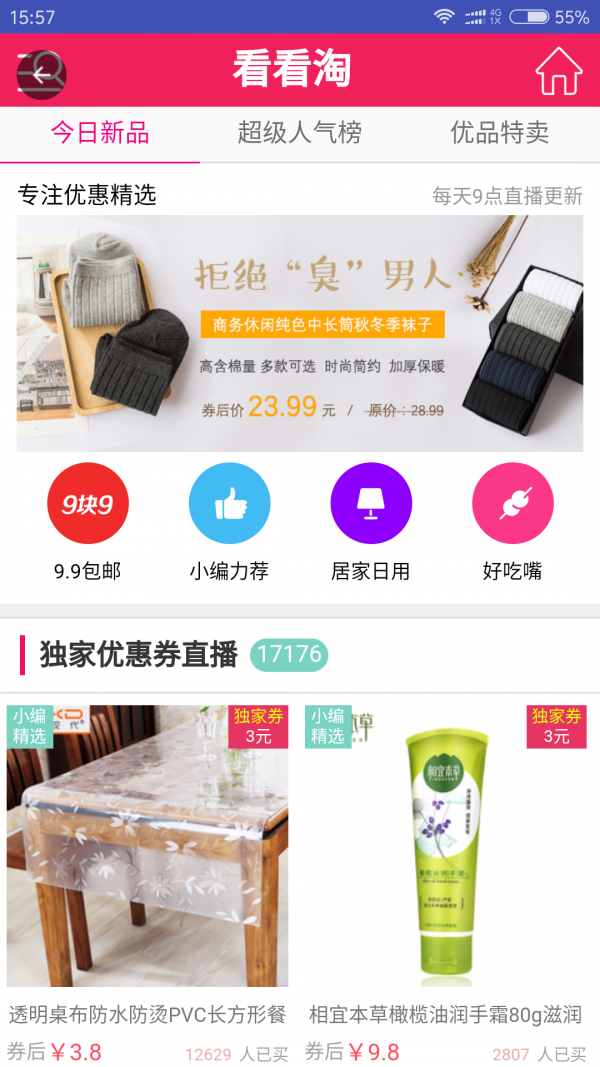Open the socks promotion banner
The height and width of the screenshot is (1067, 600).
[x=299, y=333]
